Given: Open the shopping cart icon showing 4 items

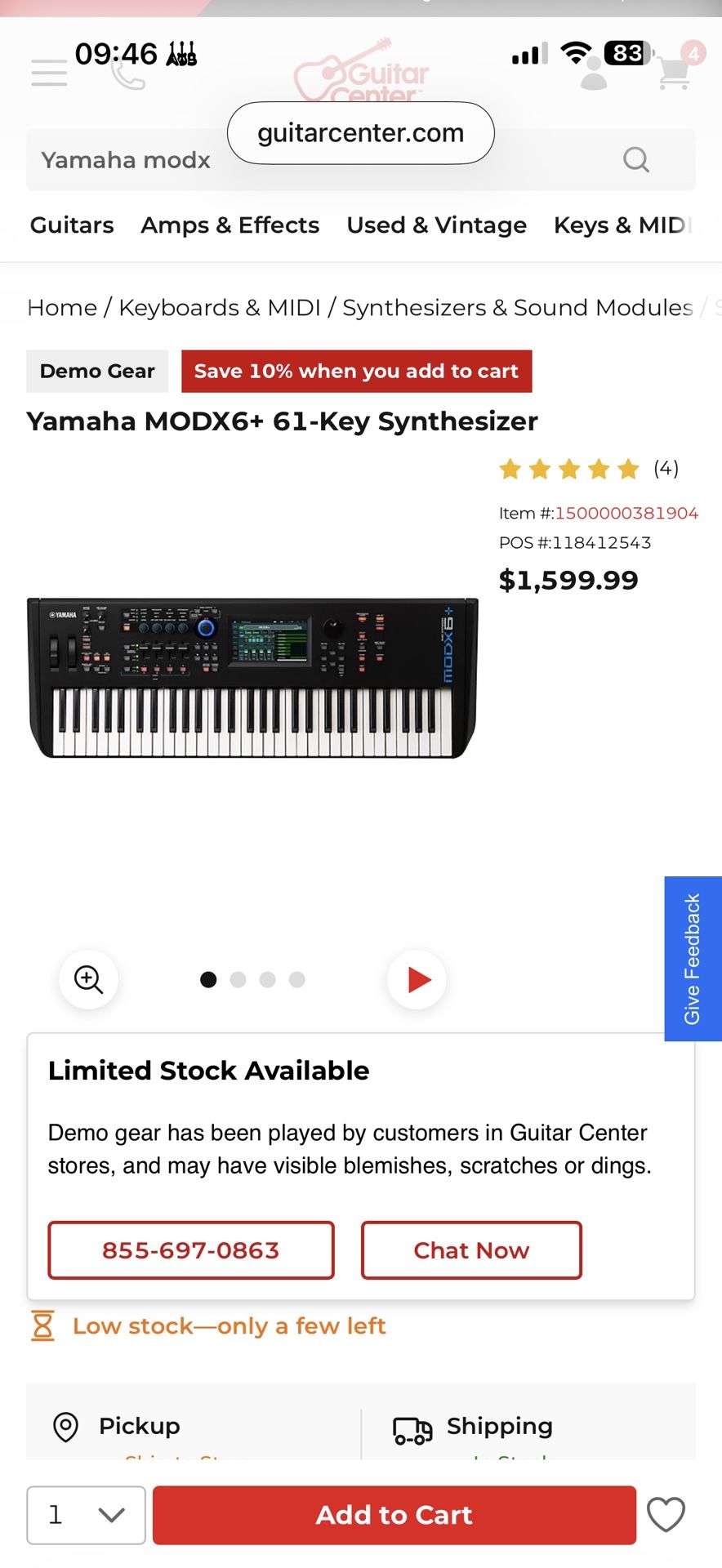Looking at the screenshot, I should [x=672, y=73].
